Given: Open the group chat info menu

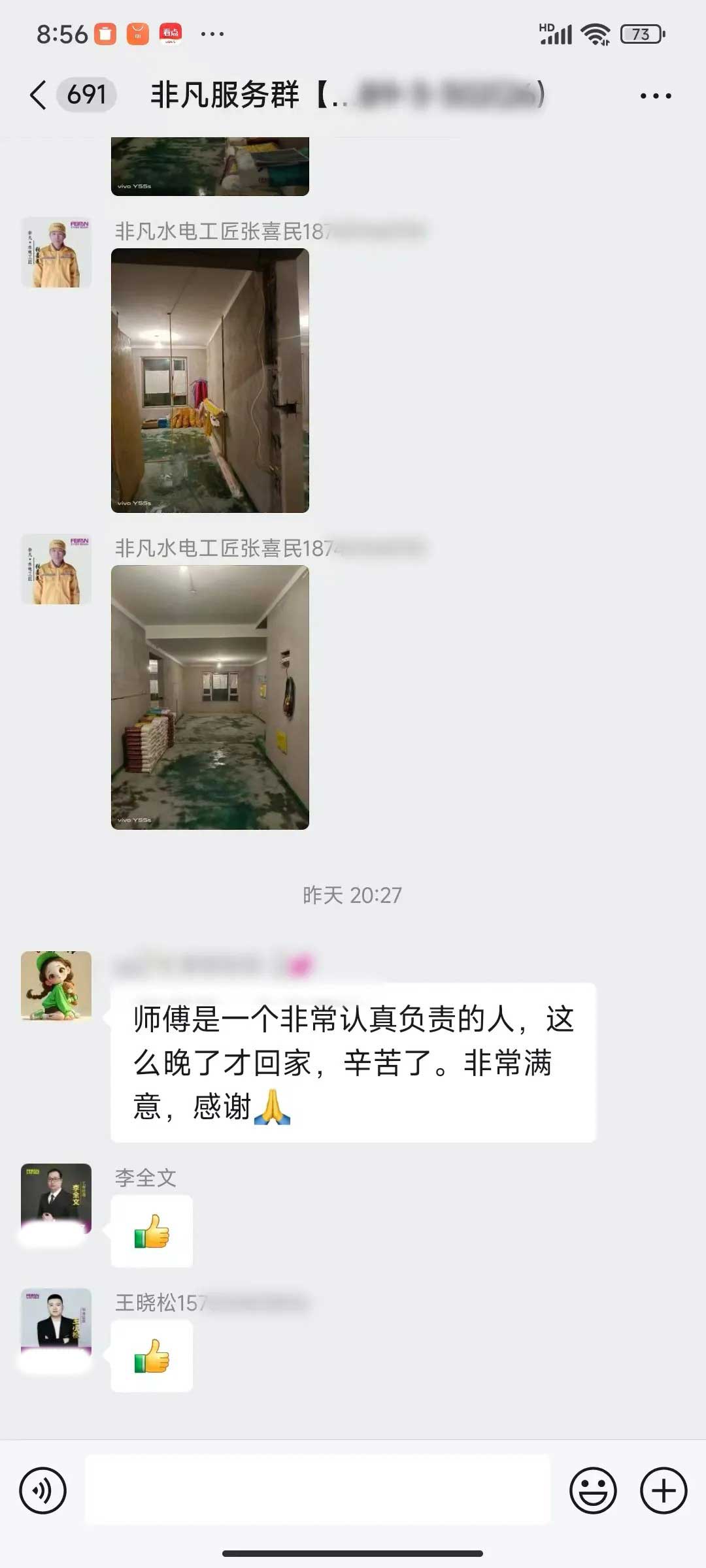Looking at the screenshot, I should [x=655, y=96].
